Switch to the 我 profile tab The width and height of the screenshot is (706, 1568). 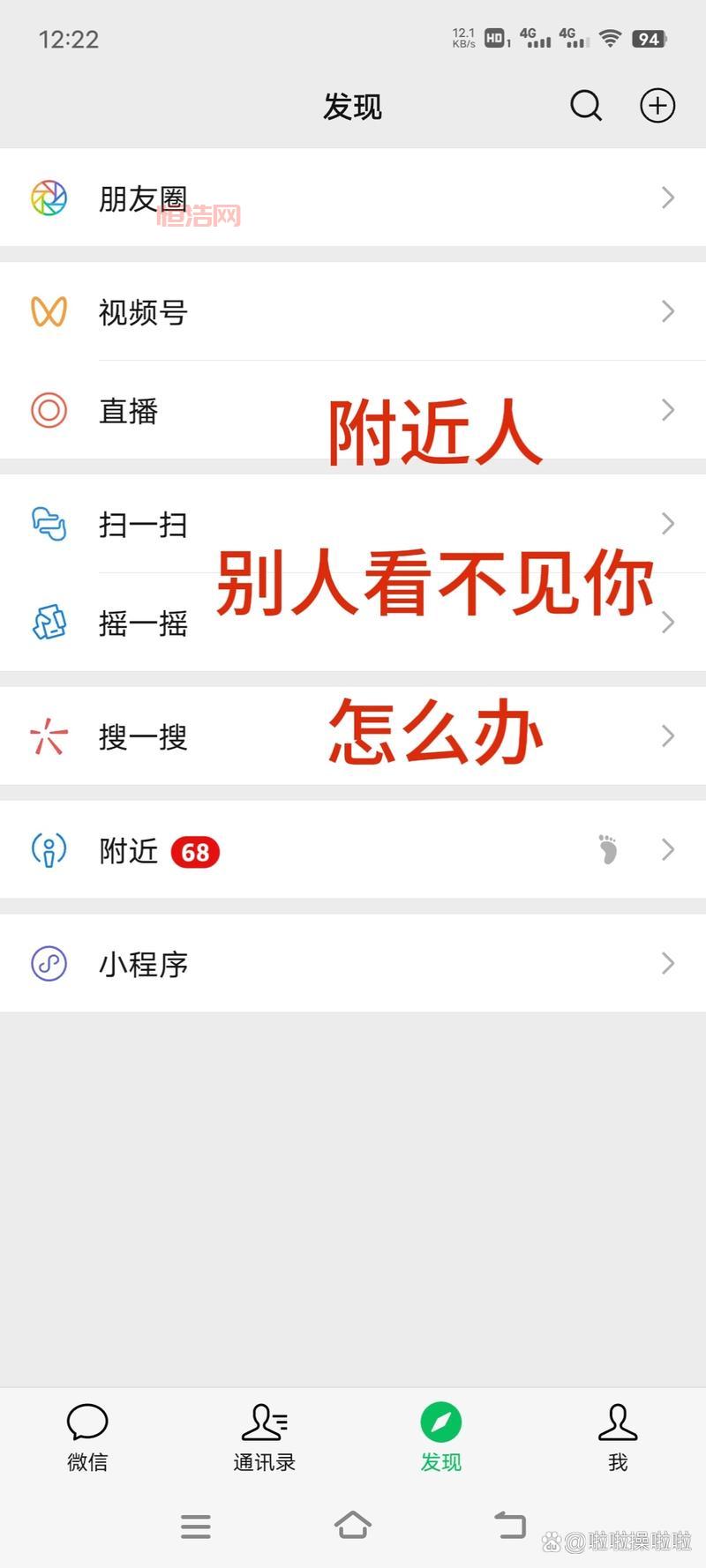pyautogui.click(x=618, y=1437)
